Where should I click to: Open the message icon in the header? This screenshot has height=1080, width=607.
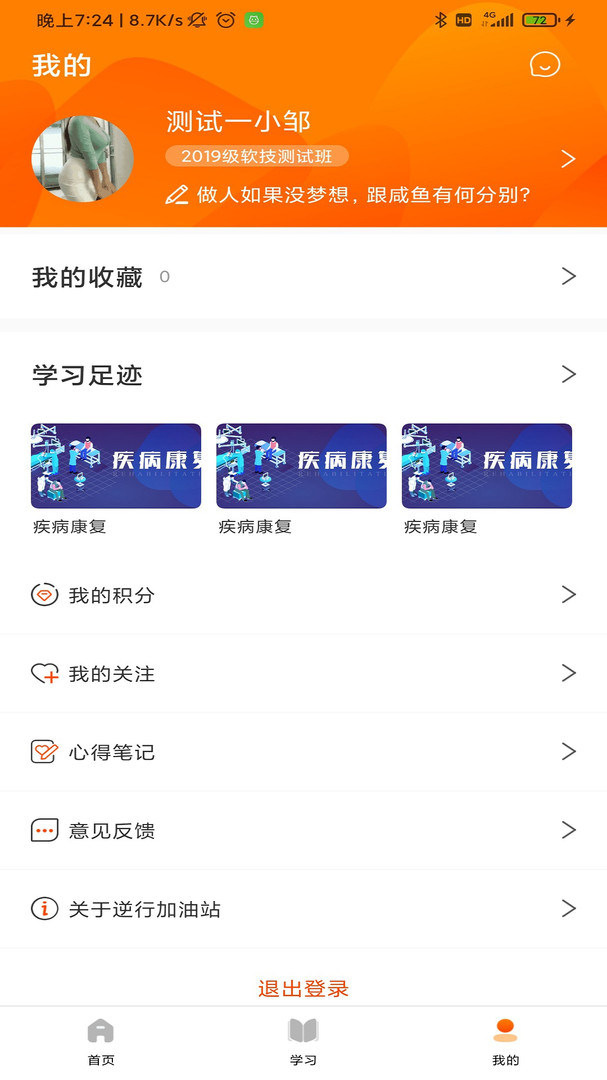544,65
